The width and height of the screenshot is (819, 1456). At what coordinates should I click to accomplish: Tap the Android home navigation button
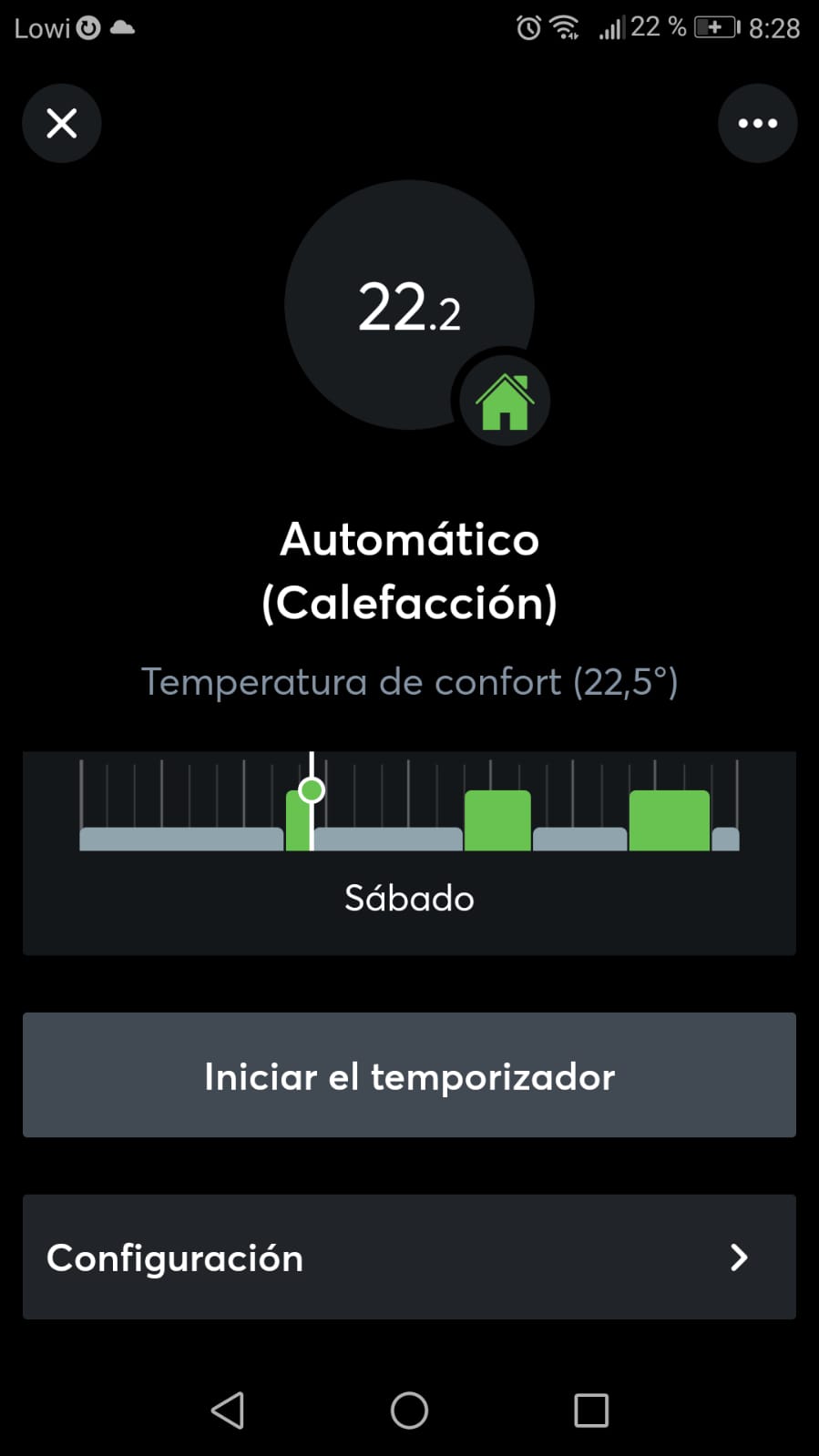pos(409,1410)
